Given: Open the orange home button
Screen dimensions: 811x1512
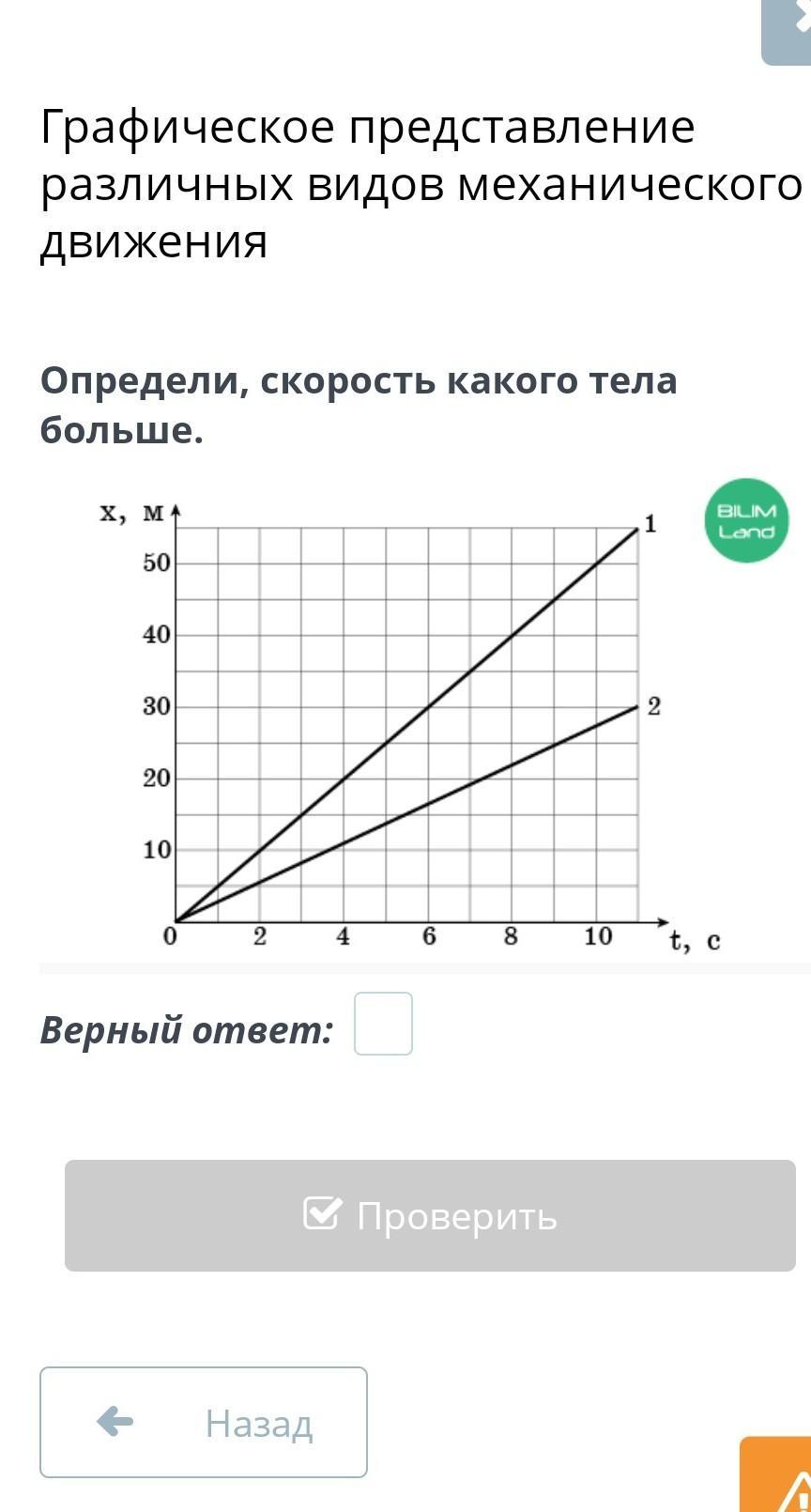Looking at the screenshot, I should (776, 1474).
